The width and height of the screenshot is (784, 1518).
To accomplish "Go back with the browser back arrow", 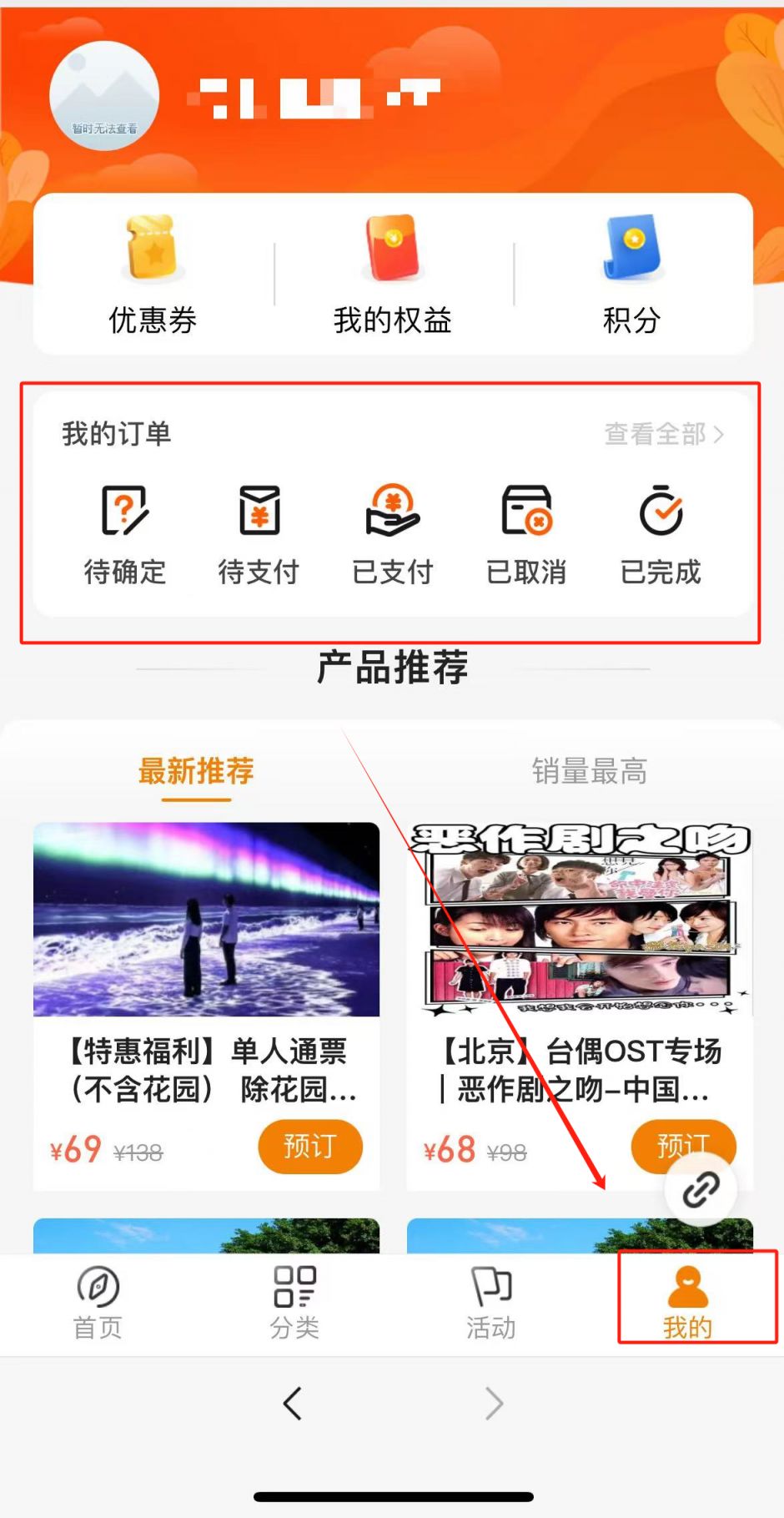I will (x=292, y=1404).
